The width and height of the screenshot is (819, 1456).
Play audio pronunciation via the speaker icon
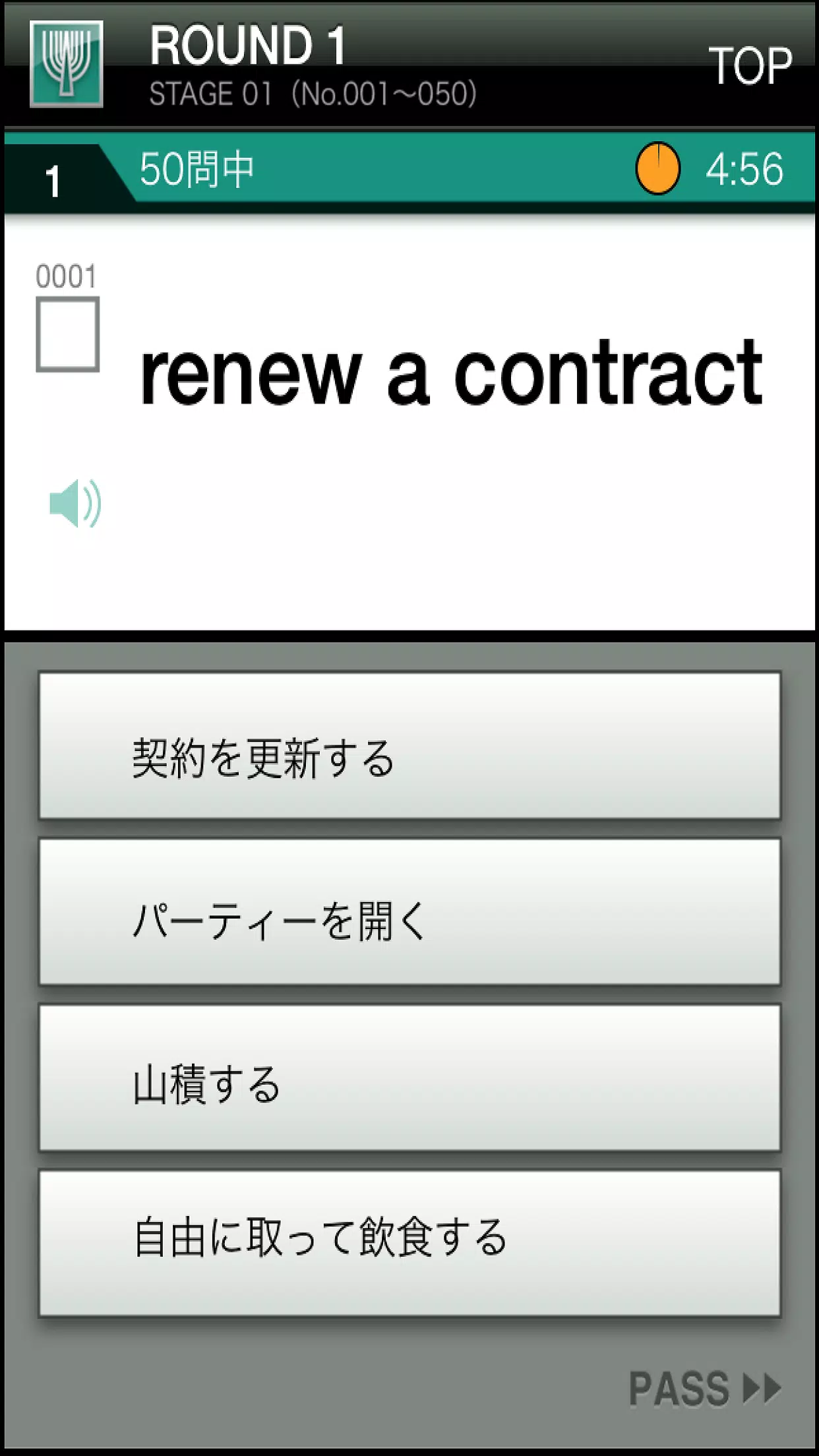pyautogui.click(x=75, y=504)
